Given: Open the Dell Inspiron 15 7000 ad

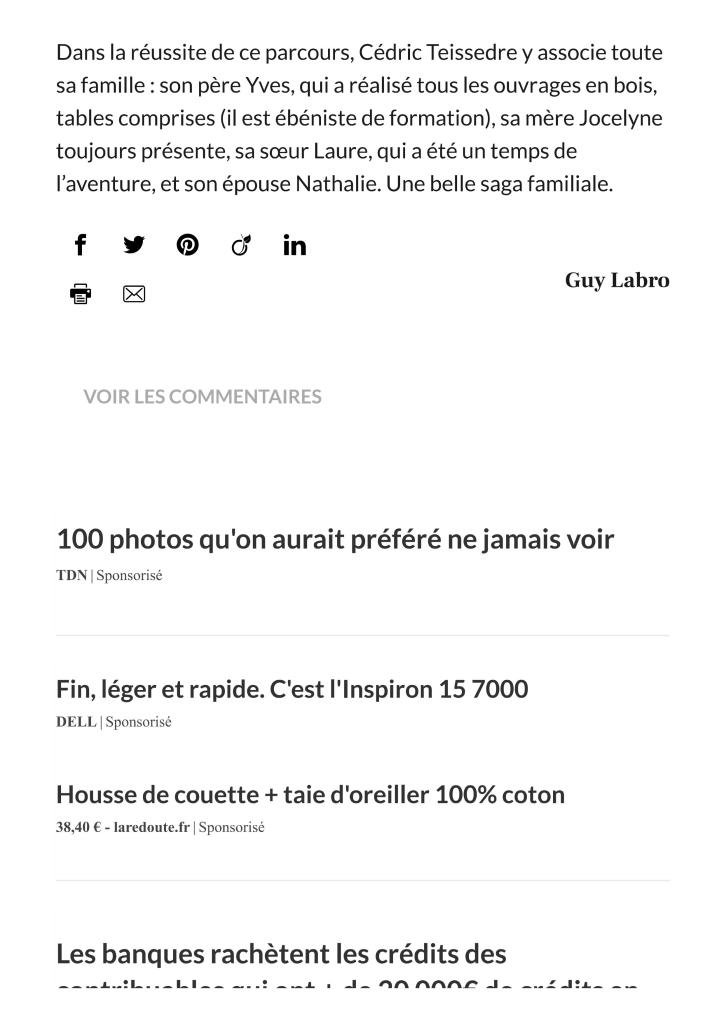Looking at the screenshot, I should [x=292, y=689].
